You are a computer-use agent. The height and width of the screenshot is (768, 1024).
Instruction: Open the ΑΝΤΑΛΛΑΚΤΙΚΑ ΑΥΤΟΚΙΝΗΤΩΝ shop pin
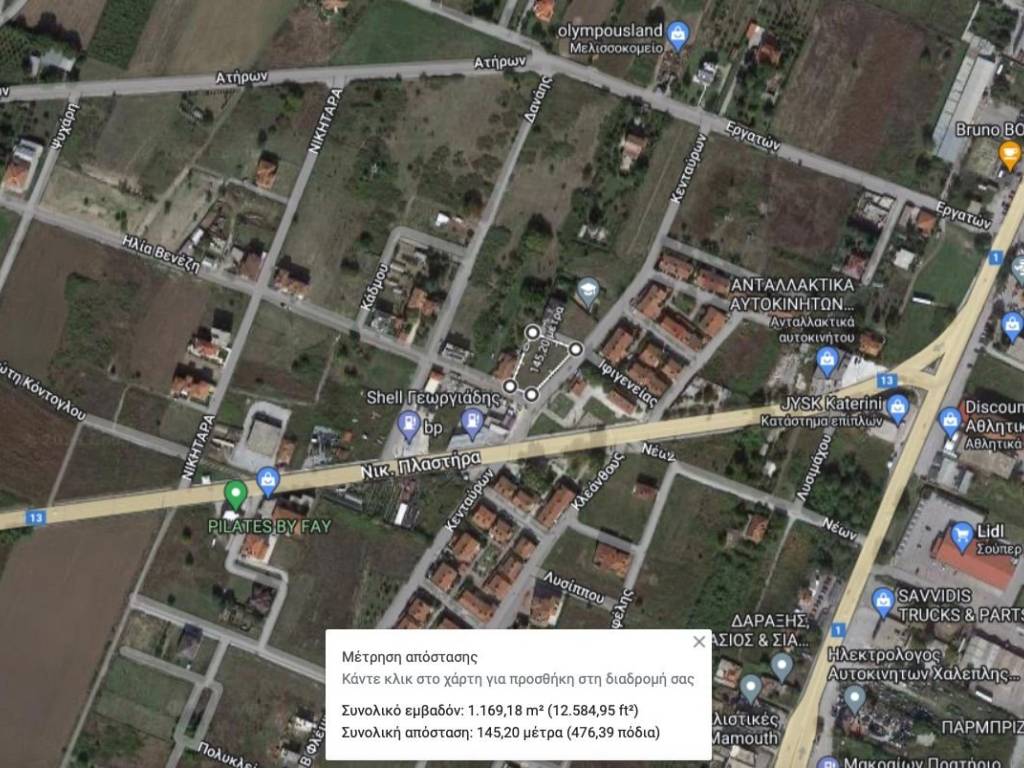point(826,361)
